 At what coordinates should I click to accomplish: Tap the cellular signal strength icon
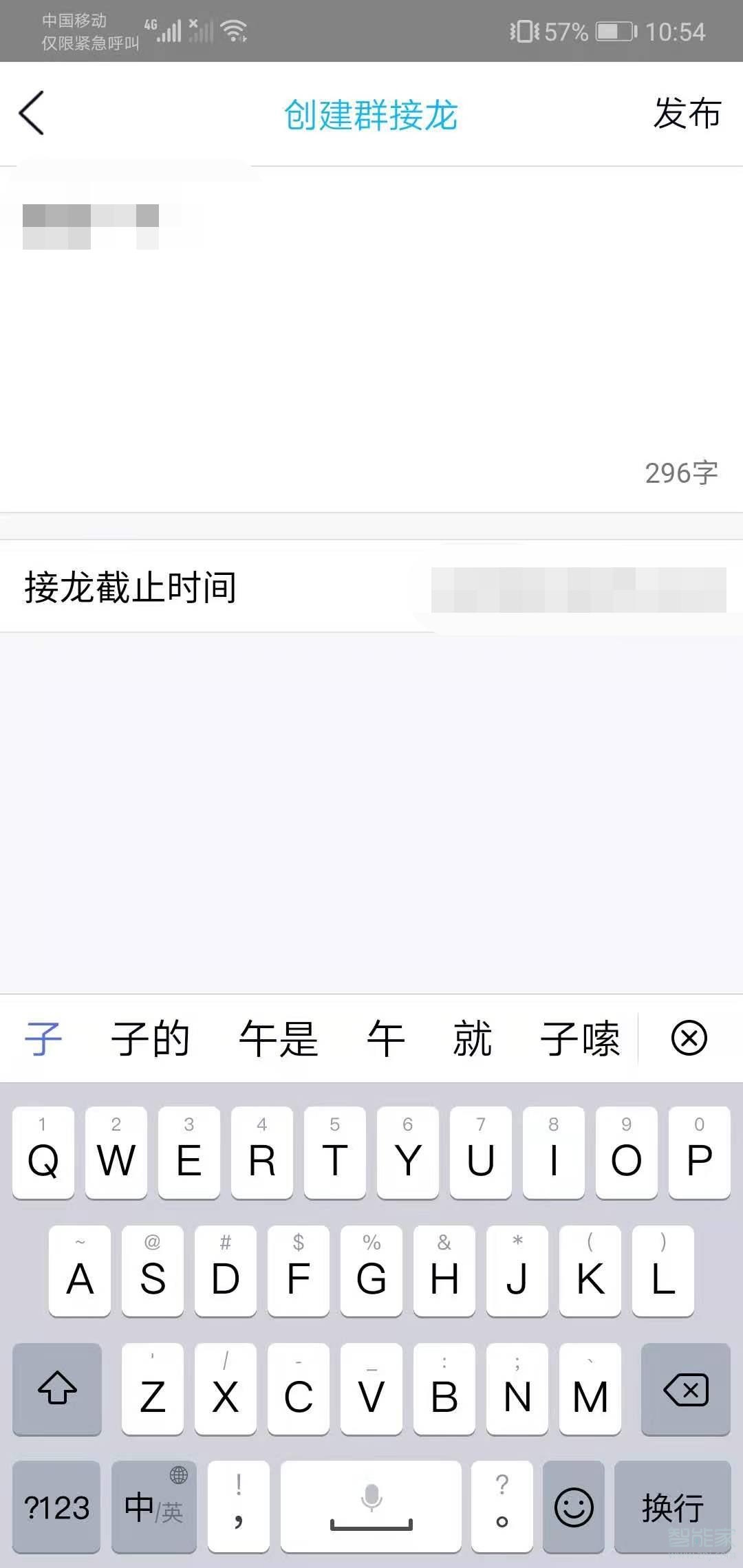pyautogui.click(x=173, y=30)
